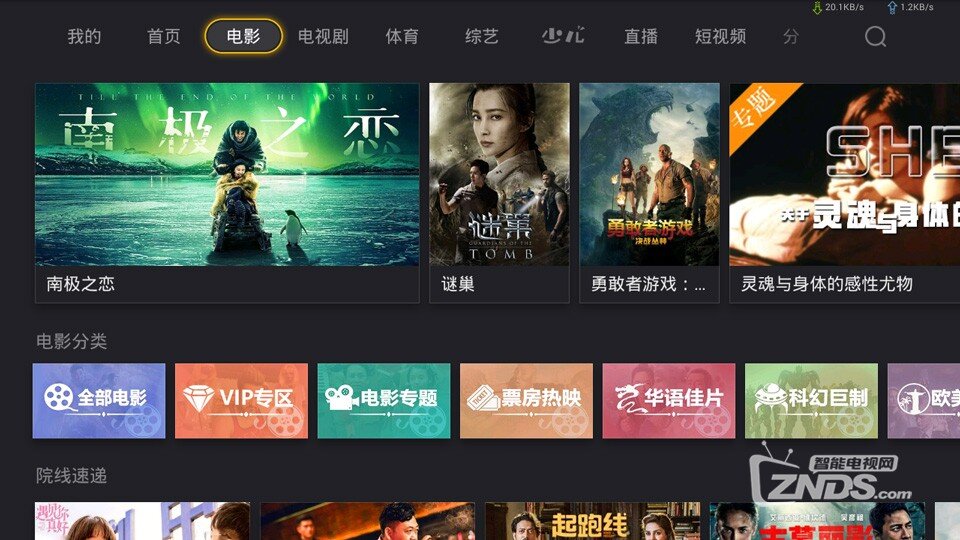Open the 灵魂与身体的感性尤物 topic card
This screenshot has width=960, height=540.
[x=844, y=192]
